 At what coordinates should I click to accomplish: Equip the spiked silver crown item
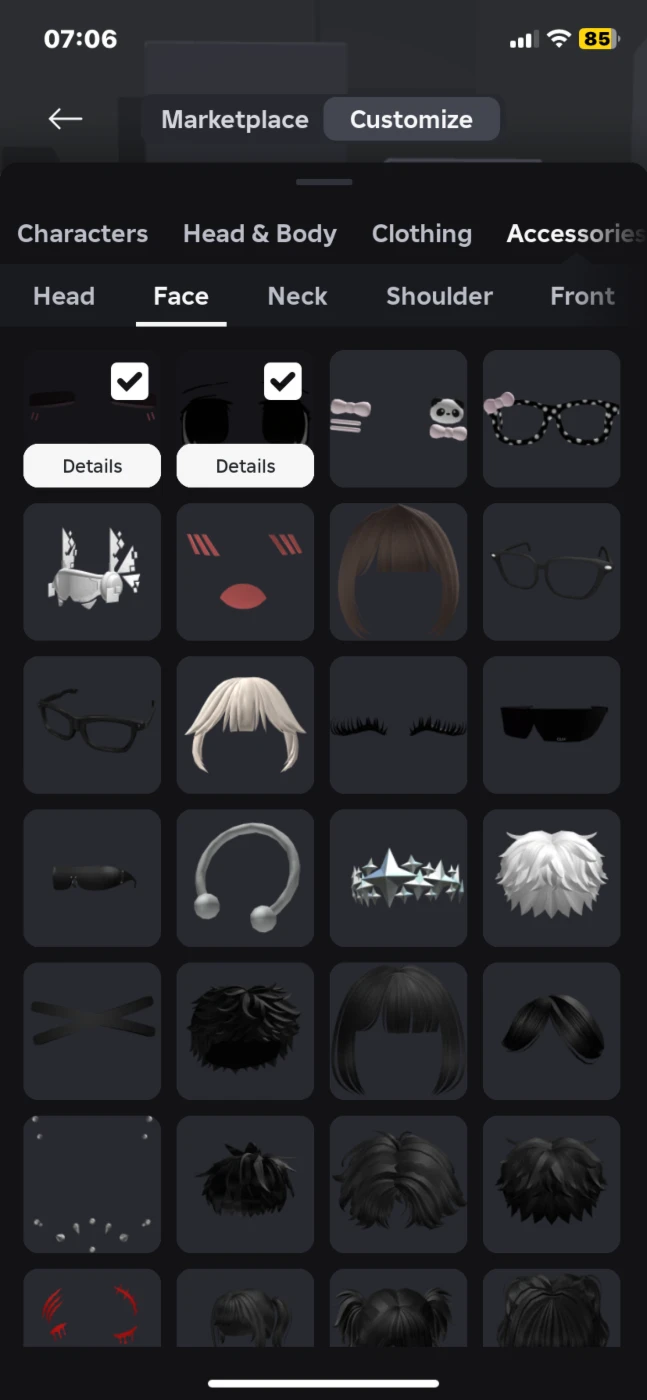click(x=398, y=879)
